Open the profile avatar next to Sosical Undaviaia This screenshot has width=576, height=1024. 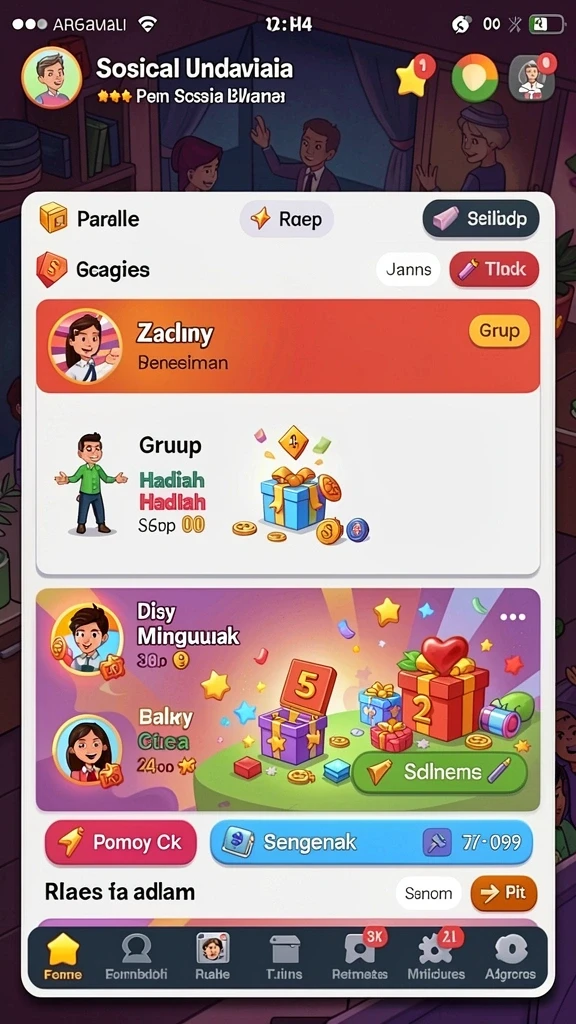[52, 77]
